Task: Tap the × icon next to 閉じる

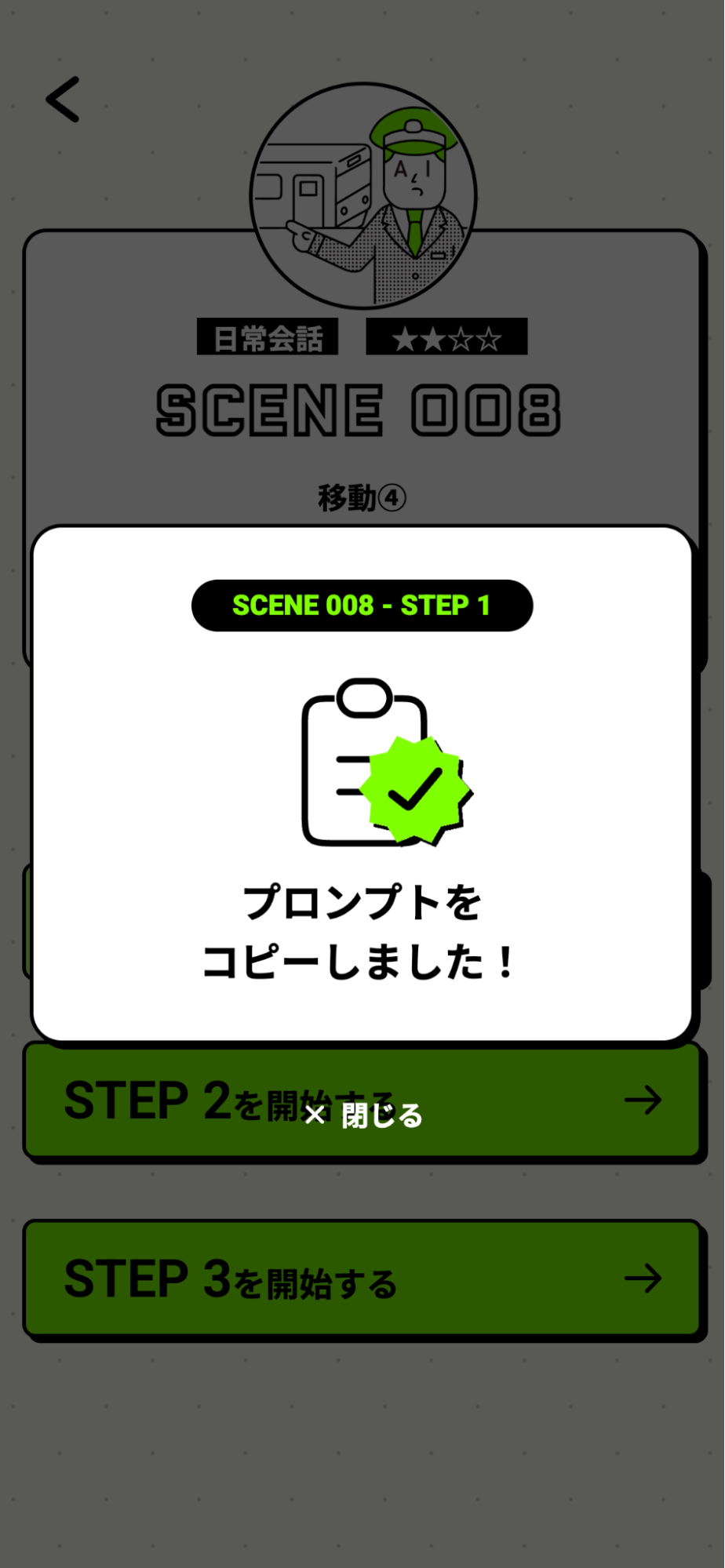Action: pyautogui.click(x=316, y=1113)
